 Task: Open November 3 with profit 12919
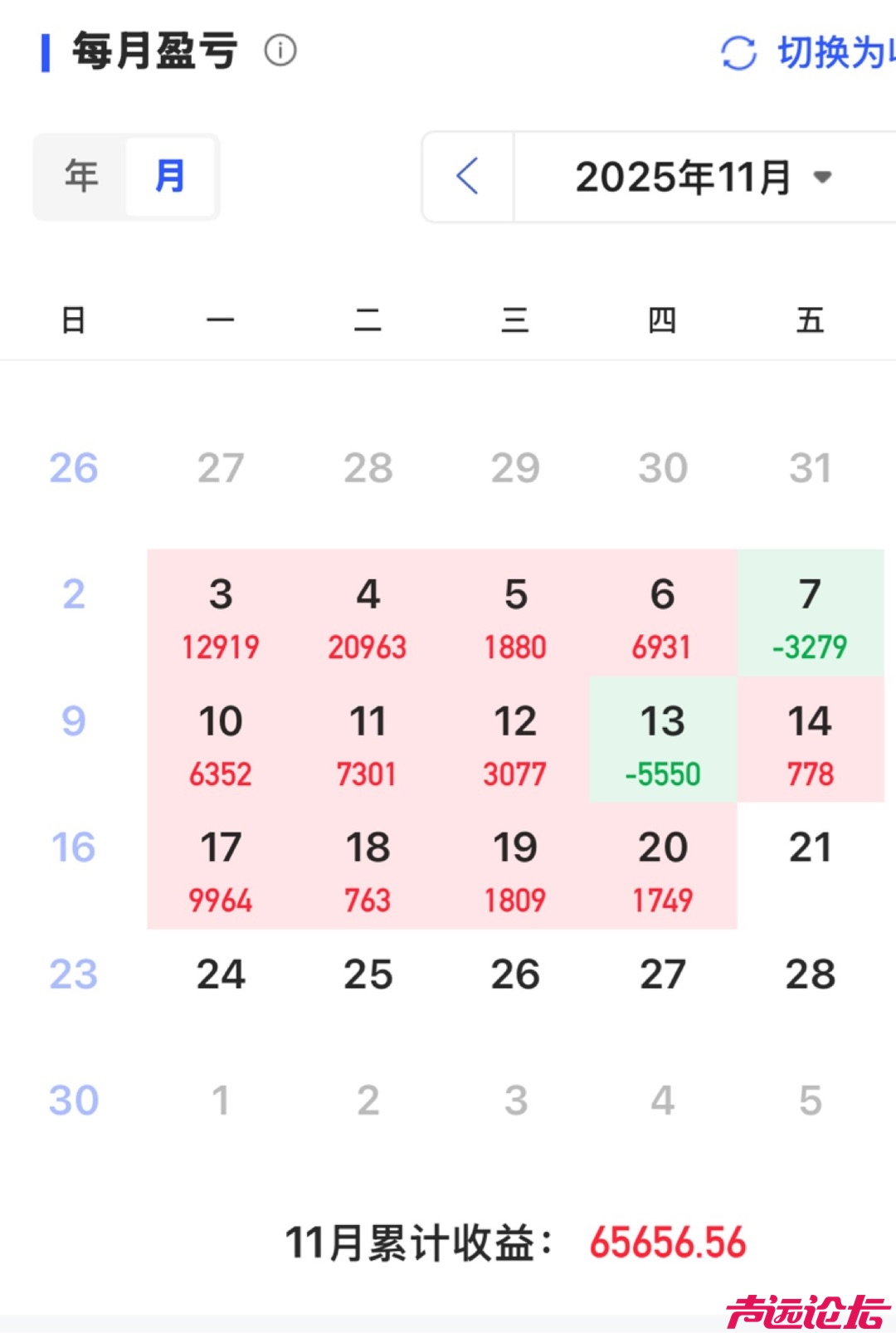pyautogui.click(x=221, y=613)
